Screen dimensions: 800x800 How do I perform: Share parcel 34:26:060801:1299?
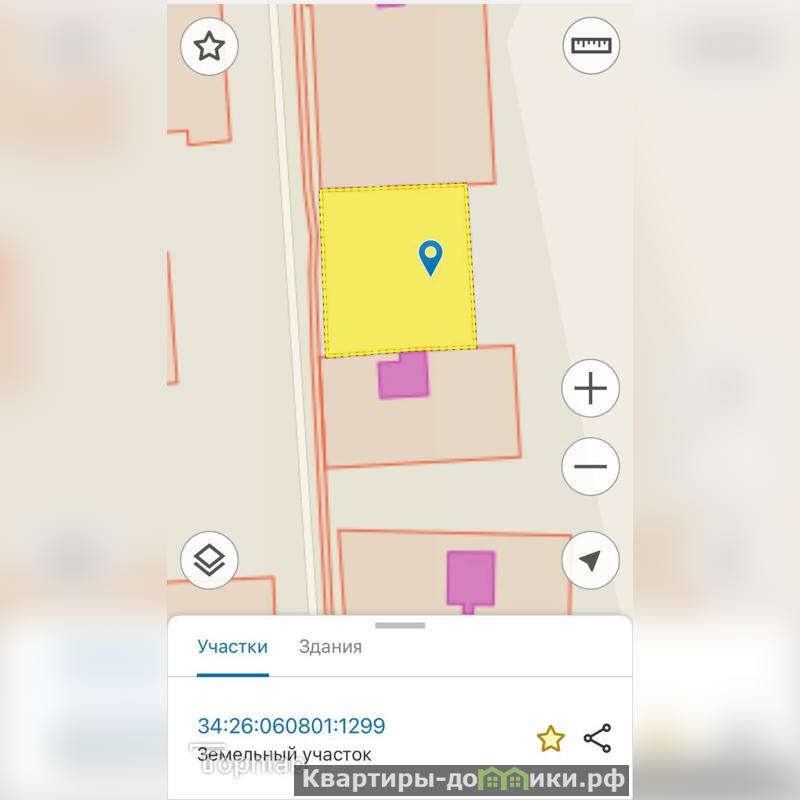point(597,739)
